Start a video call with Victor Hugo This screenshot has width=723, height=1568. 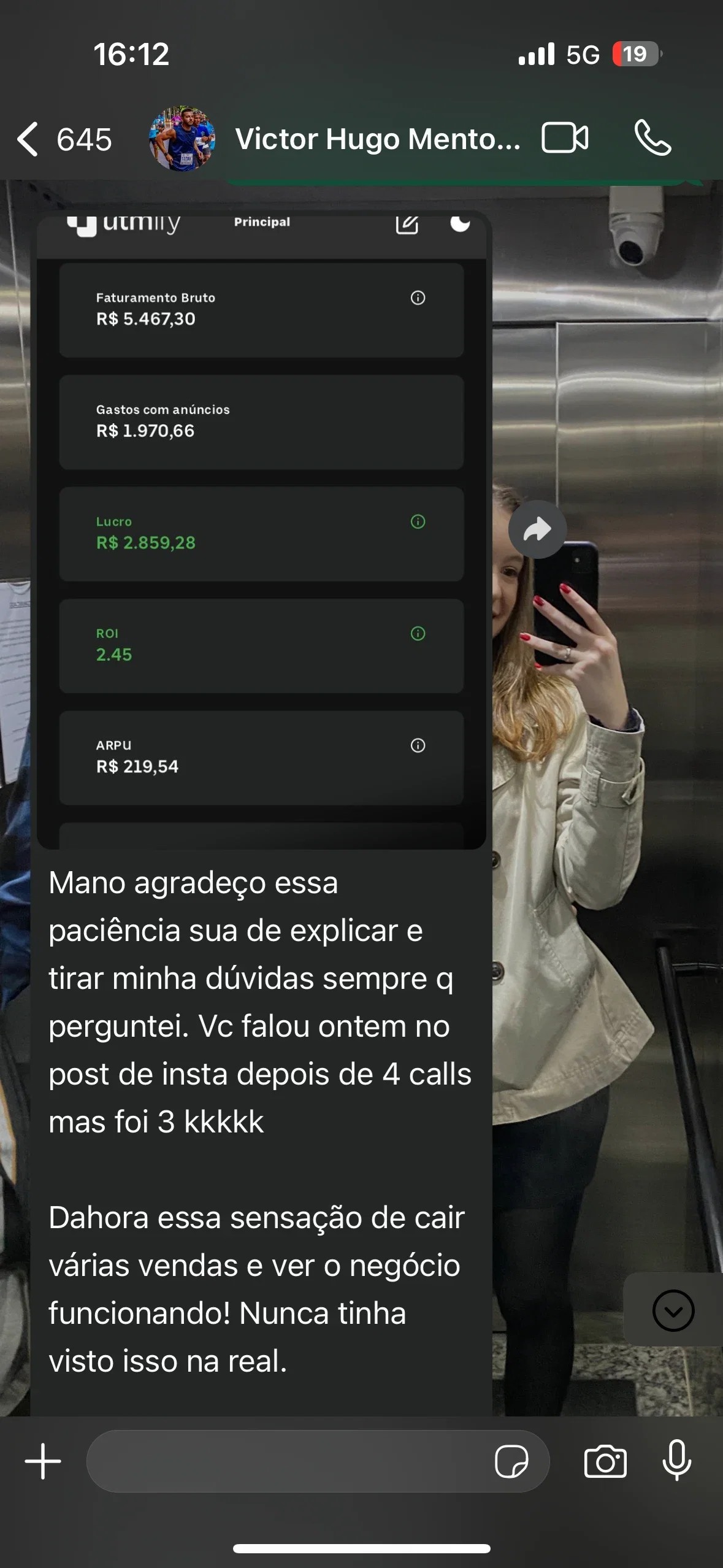click(x=565, y=138)
